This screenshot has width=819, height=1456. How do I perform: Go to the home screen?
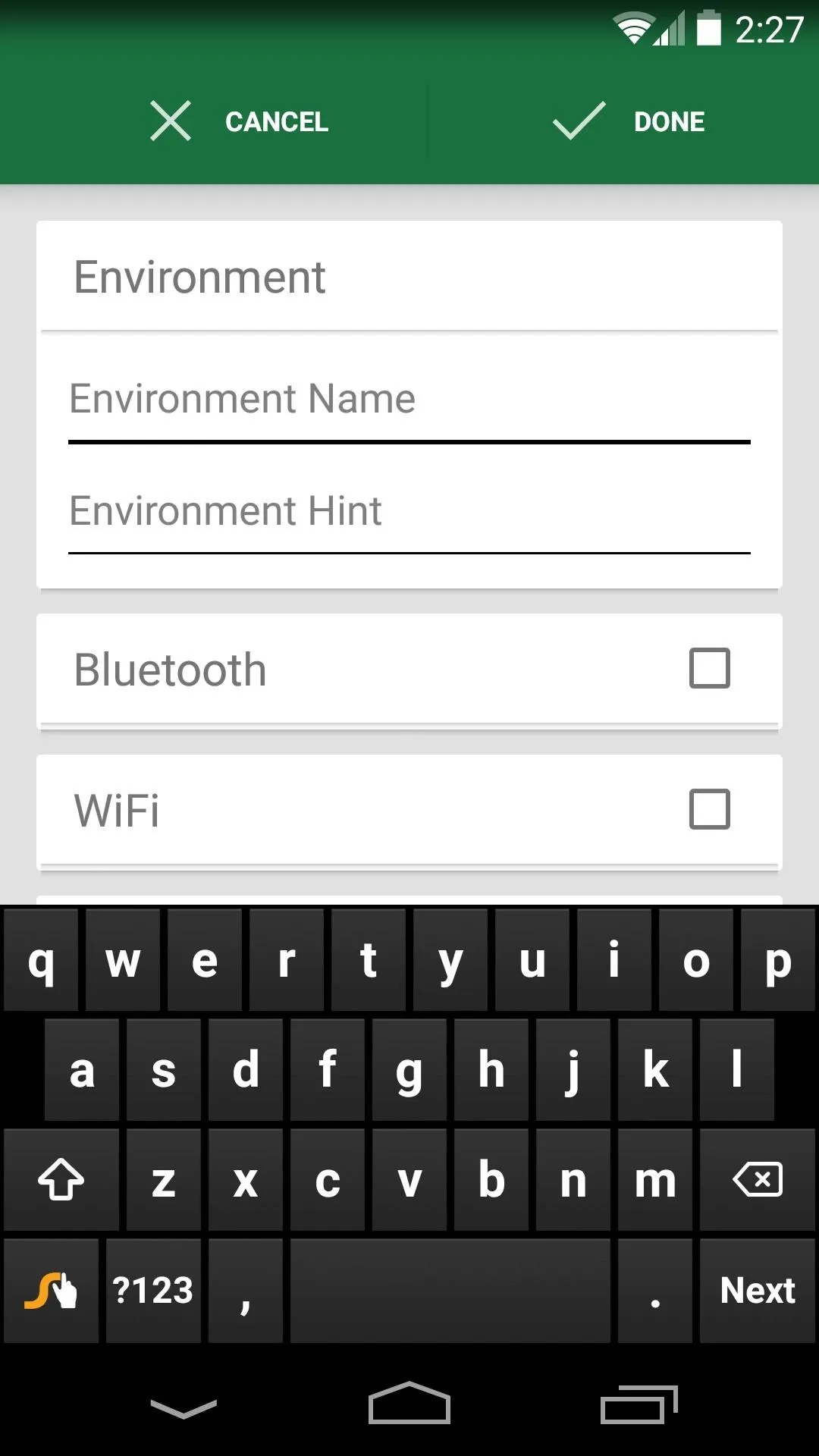[x=409, y=1403]
